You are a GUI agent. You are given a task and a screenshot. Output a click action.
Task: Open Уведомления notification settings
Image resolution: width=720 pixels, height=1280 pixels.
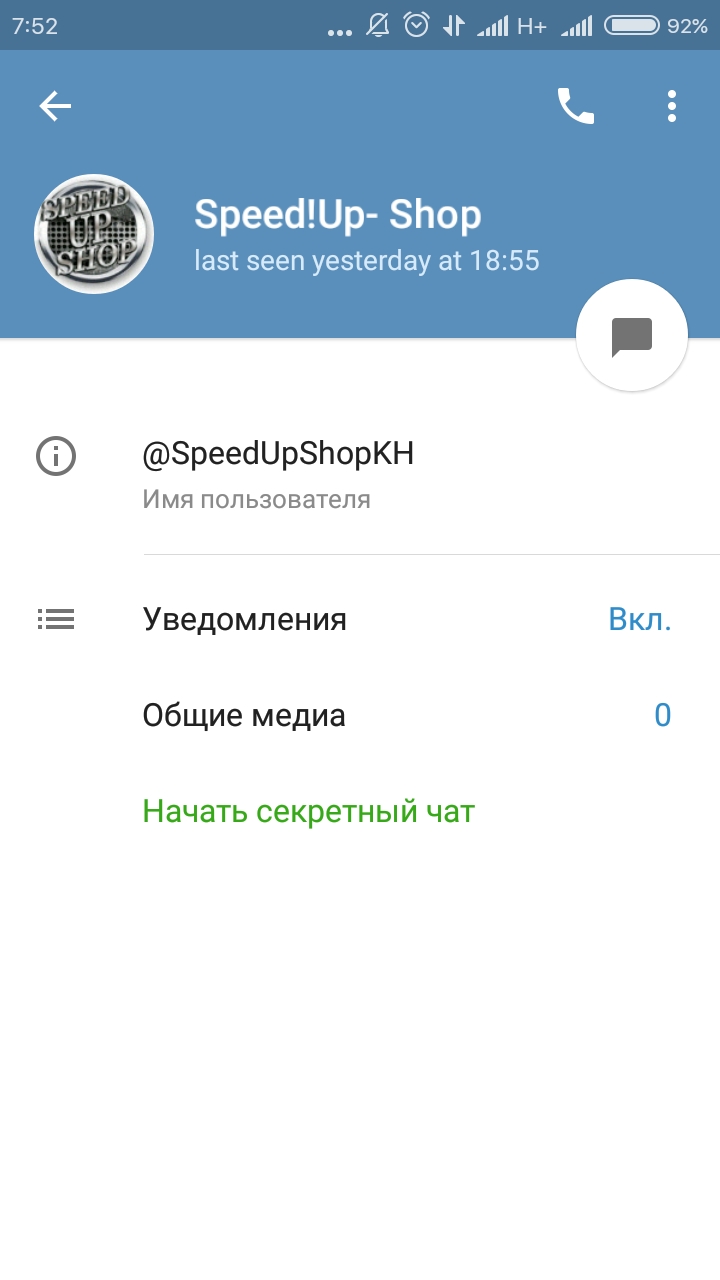click(x=360, y=620)
